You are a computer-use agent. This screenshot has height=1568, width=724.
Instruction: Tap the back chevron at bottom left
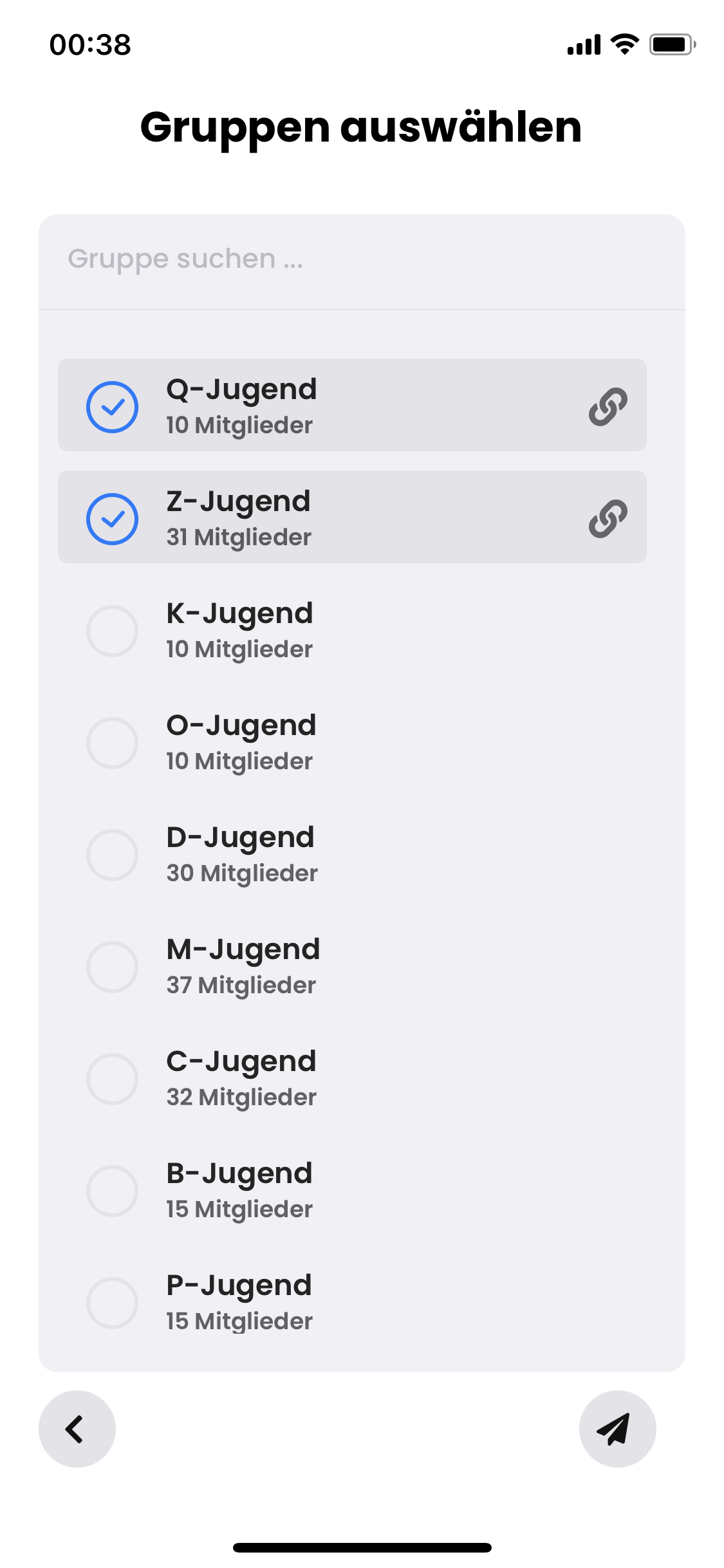click(76, 1428)
